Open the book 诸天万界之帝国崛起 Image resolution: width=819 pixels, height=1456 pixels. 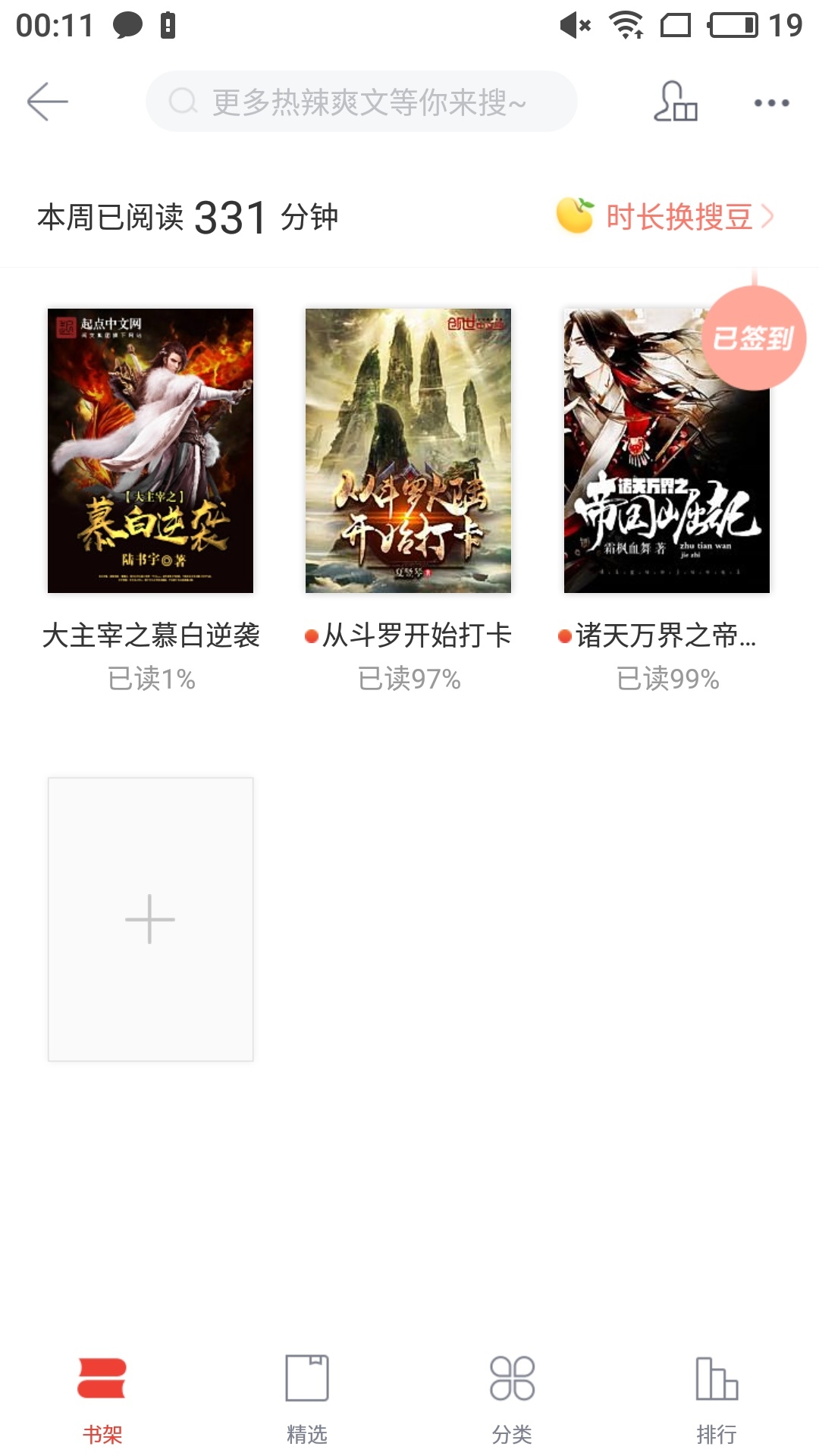click(652, 470)
